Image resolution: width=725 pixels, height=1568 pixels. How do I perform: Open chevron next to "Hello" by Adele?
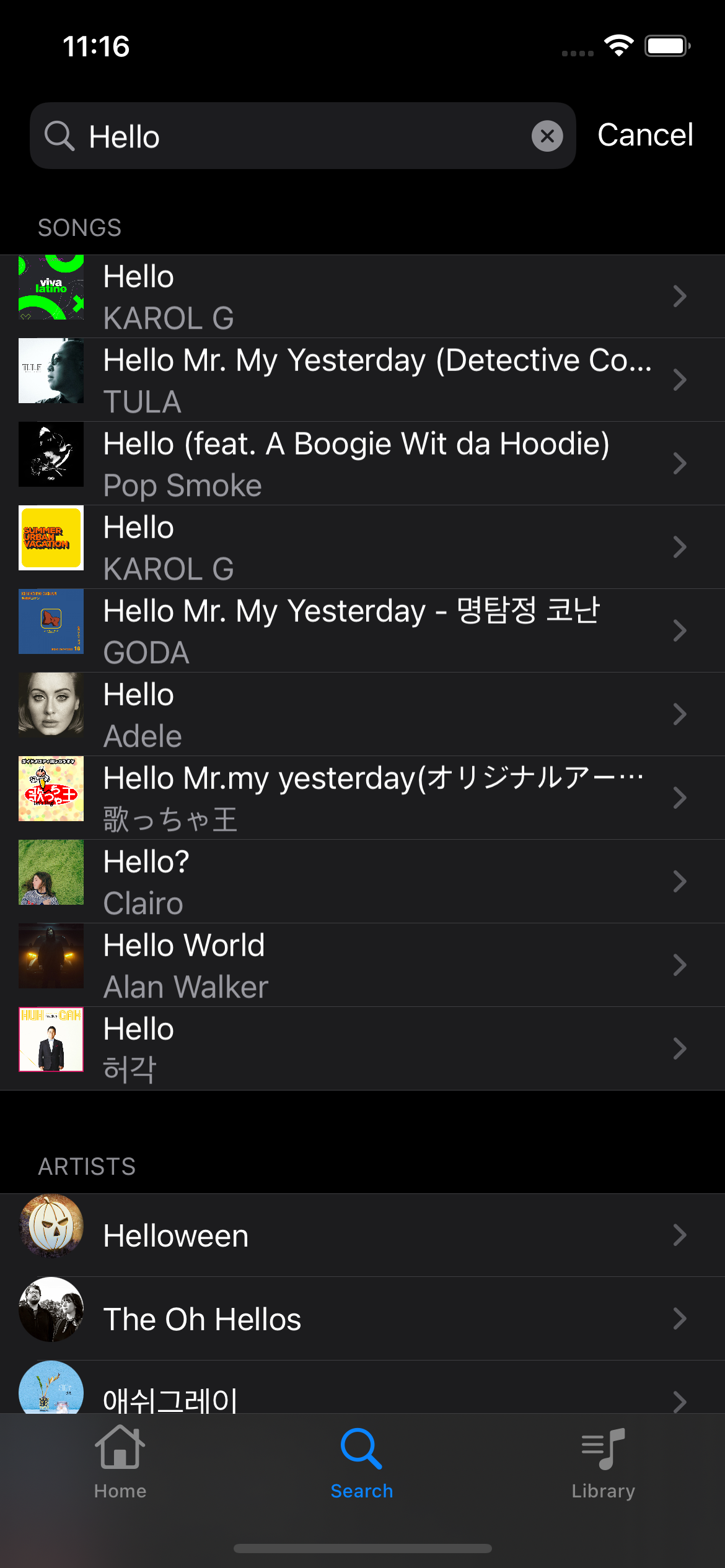[680, 714]
